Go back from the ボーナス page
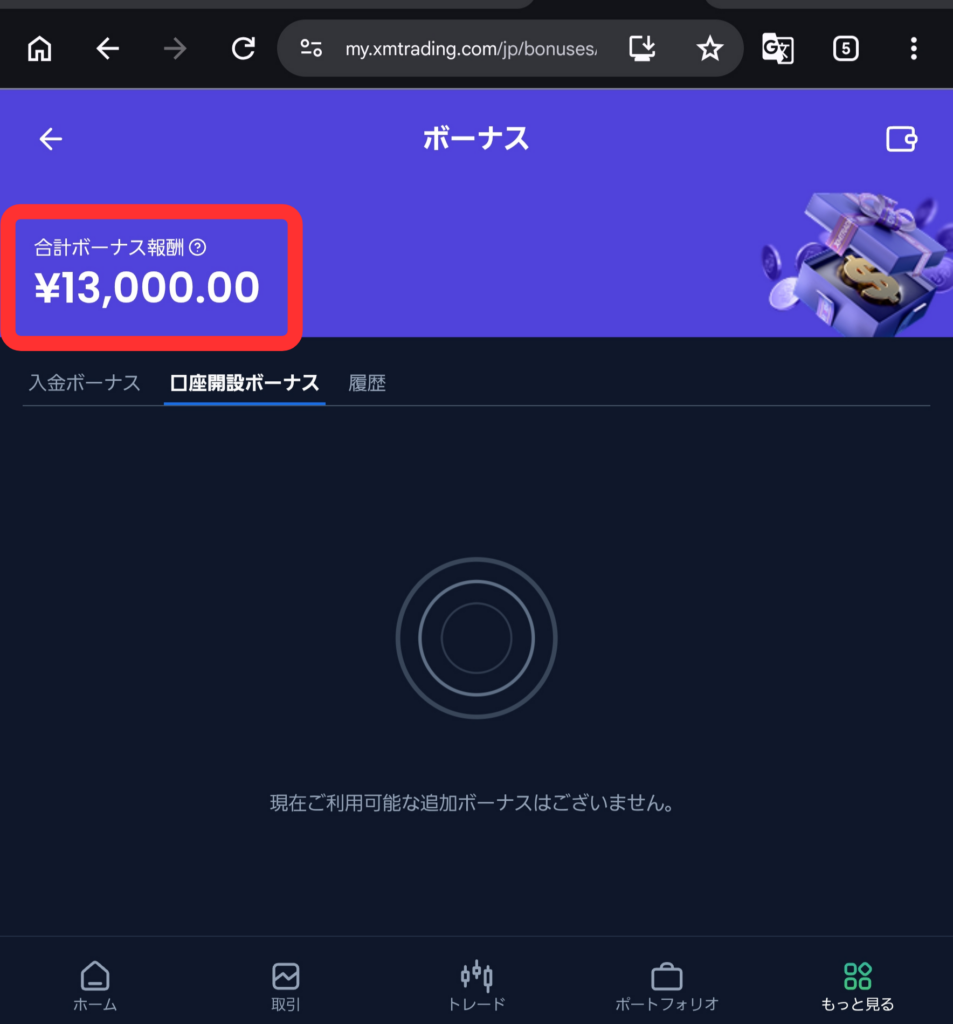Viewport: 953px width, 1024px height. pyautogui.click(x=50, y=139)
